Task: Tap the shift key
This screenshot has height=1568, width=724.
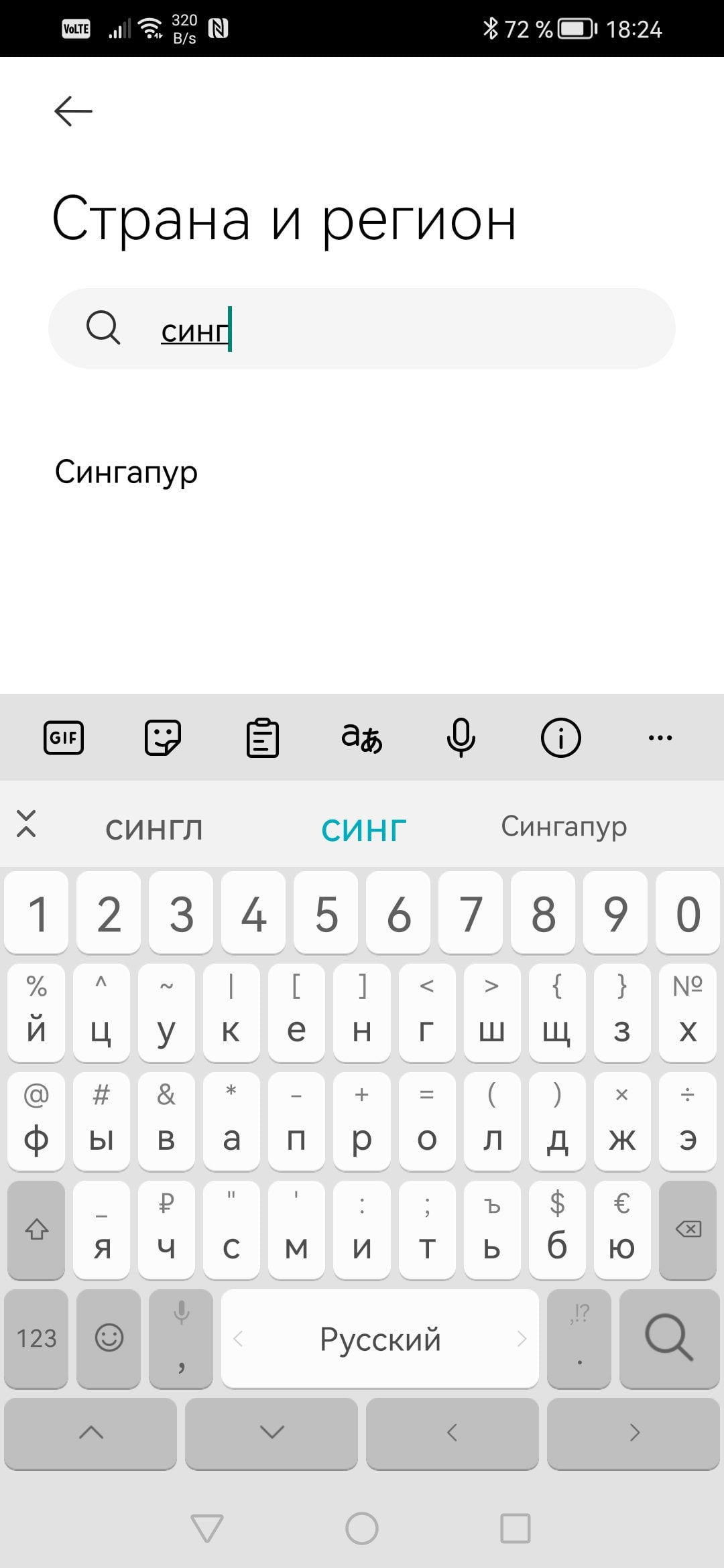Action: click(36, 1230)
